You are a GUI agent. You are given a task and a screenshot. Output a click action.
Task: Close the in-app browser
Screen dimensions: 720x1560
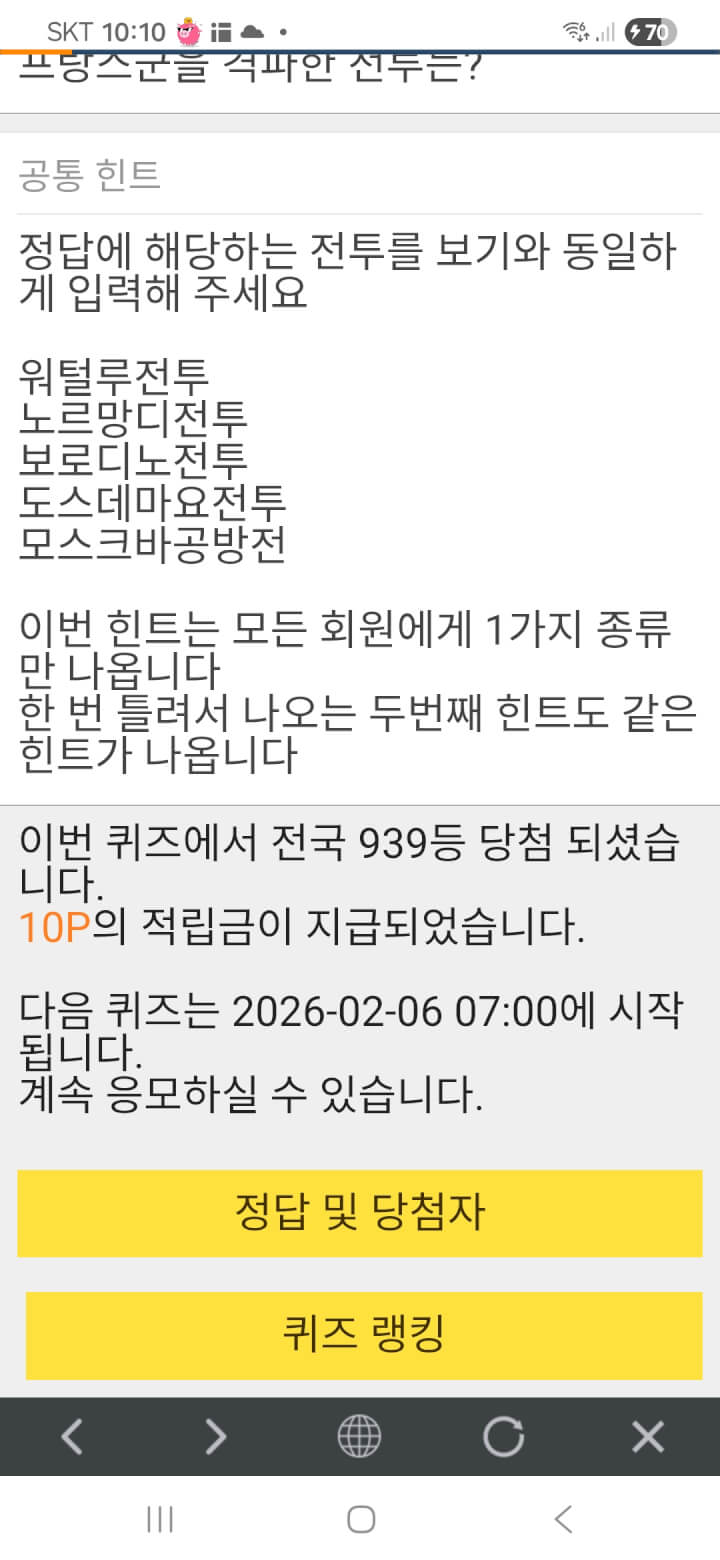pos(648,1437)
